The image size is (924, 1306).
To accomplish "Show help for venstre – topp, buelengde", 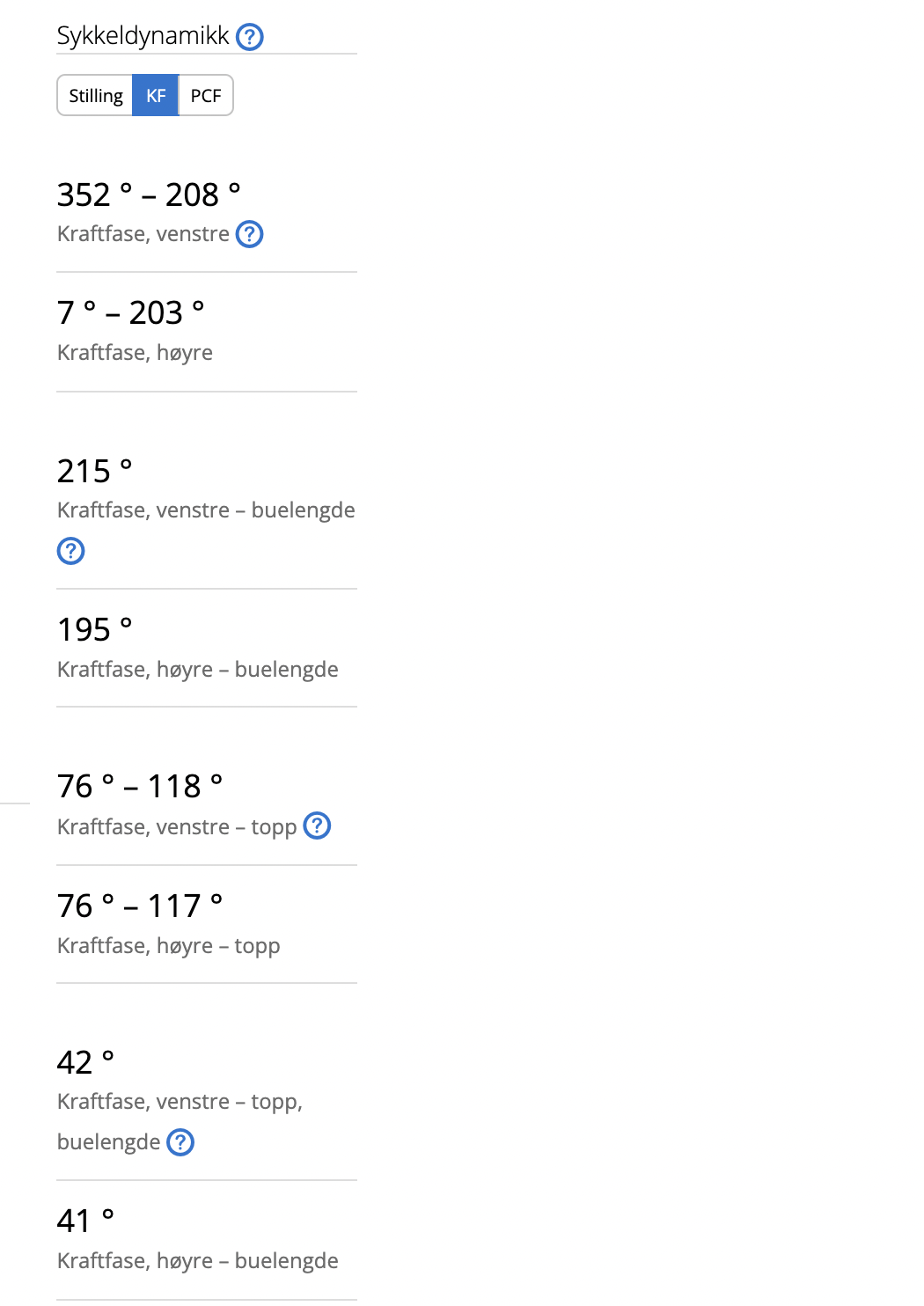I will pyautogui.click(x=180, y=1142).
